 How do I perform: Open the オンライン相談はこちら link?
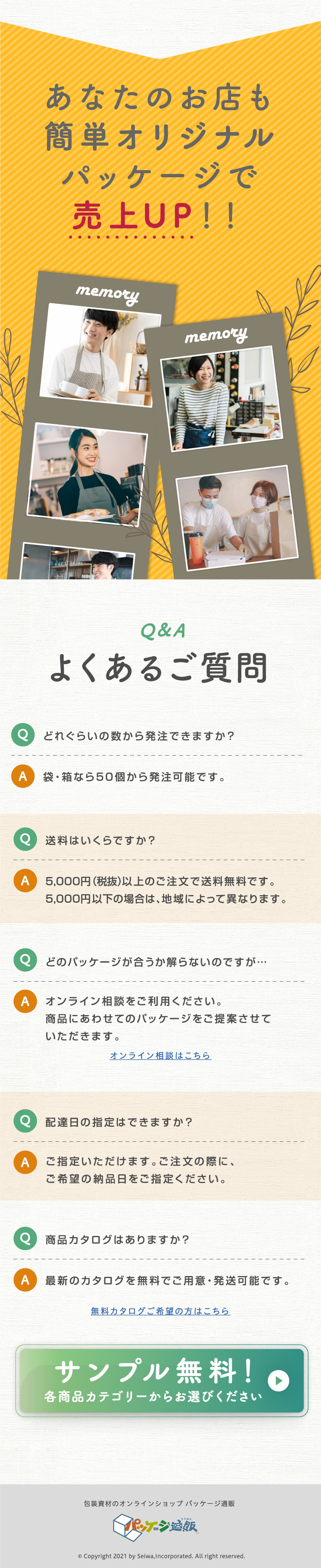(x=160, y=1055)
